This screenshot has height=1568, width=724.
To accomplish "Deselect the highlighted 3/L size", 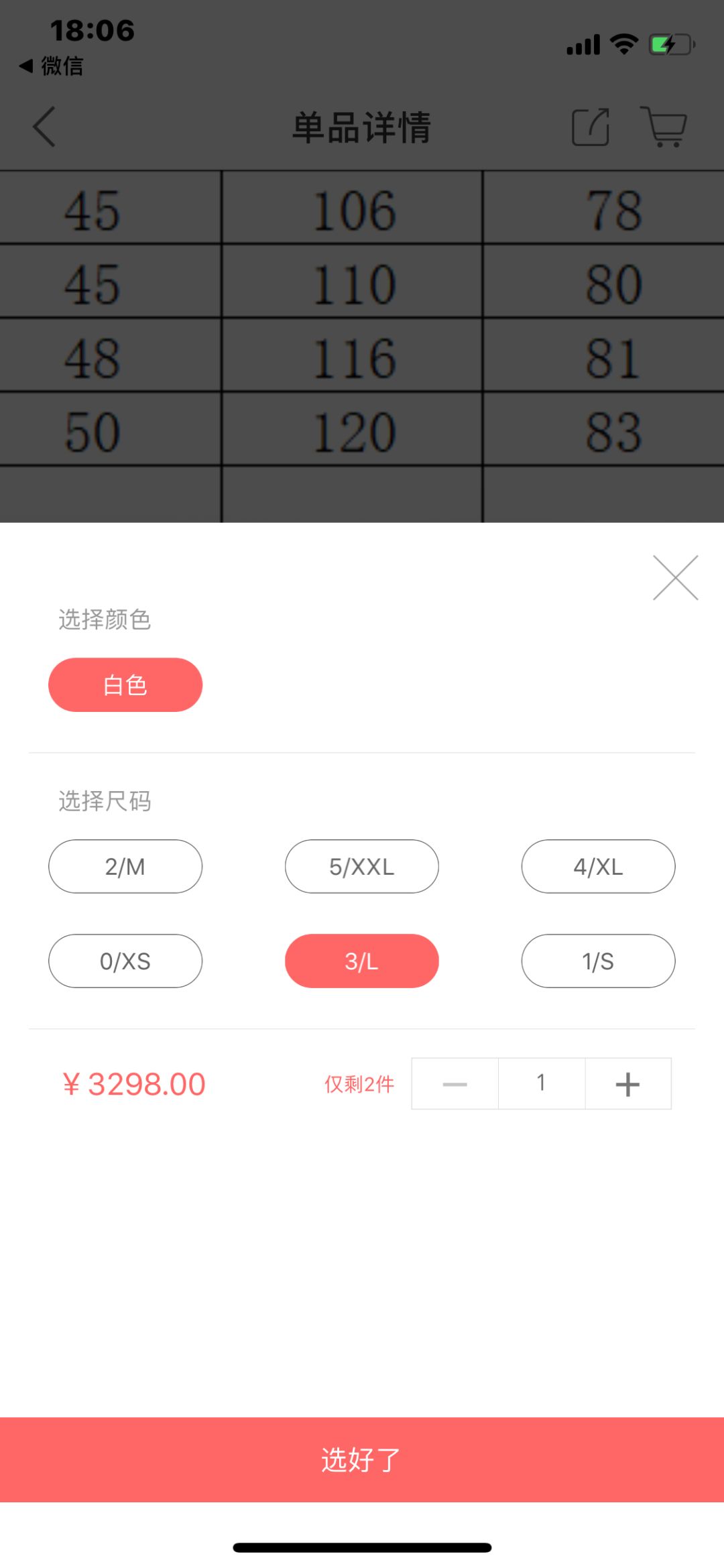I will pyautogui.click(x=361, y=961).
